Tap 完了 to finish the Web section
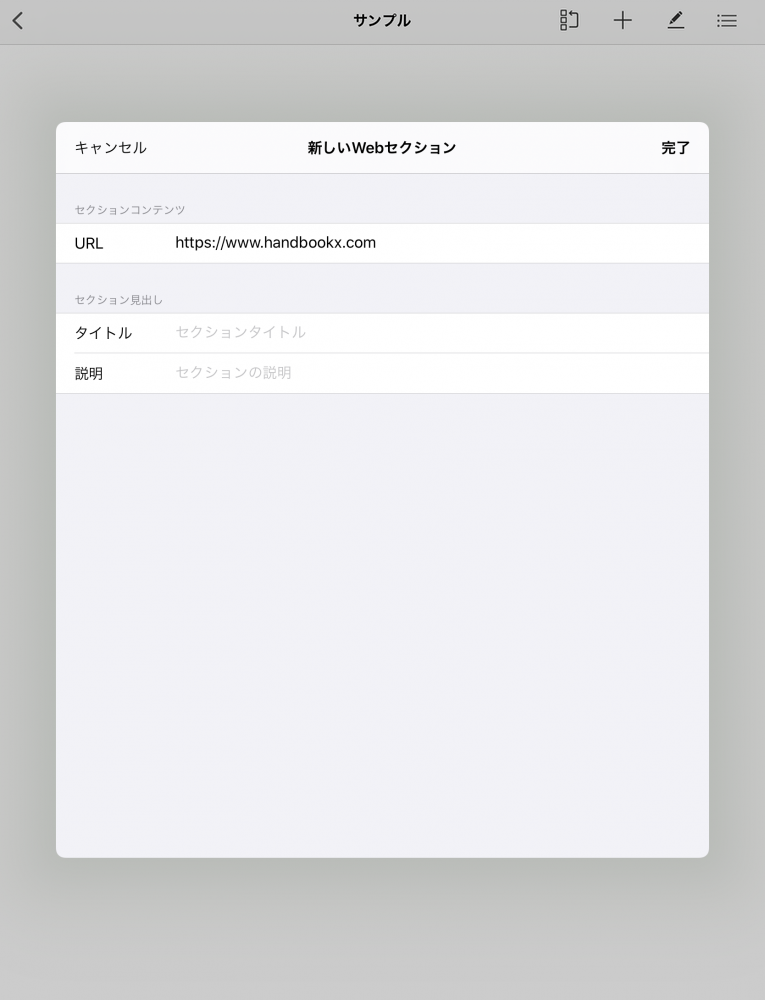 [675, 148]
